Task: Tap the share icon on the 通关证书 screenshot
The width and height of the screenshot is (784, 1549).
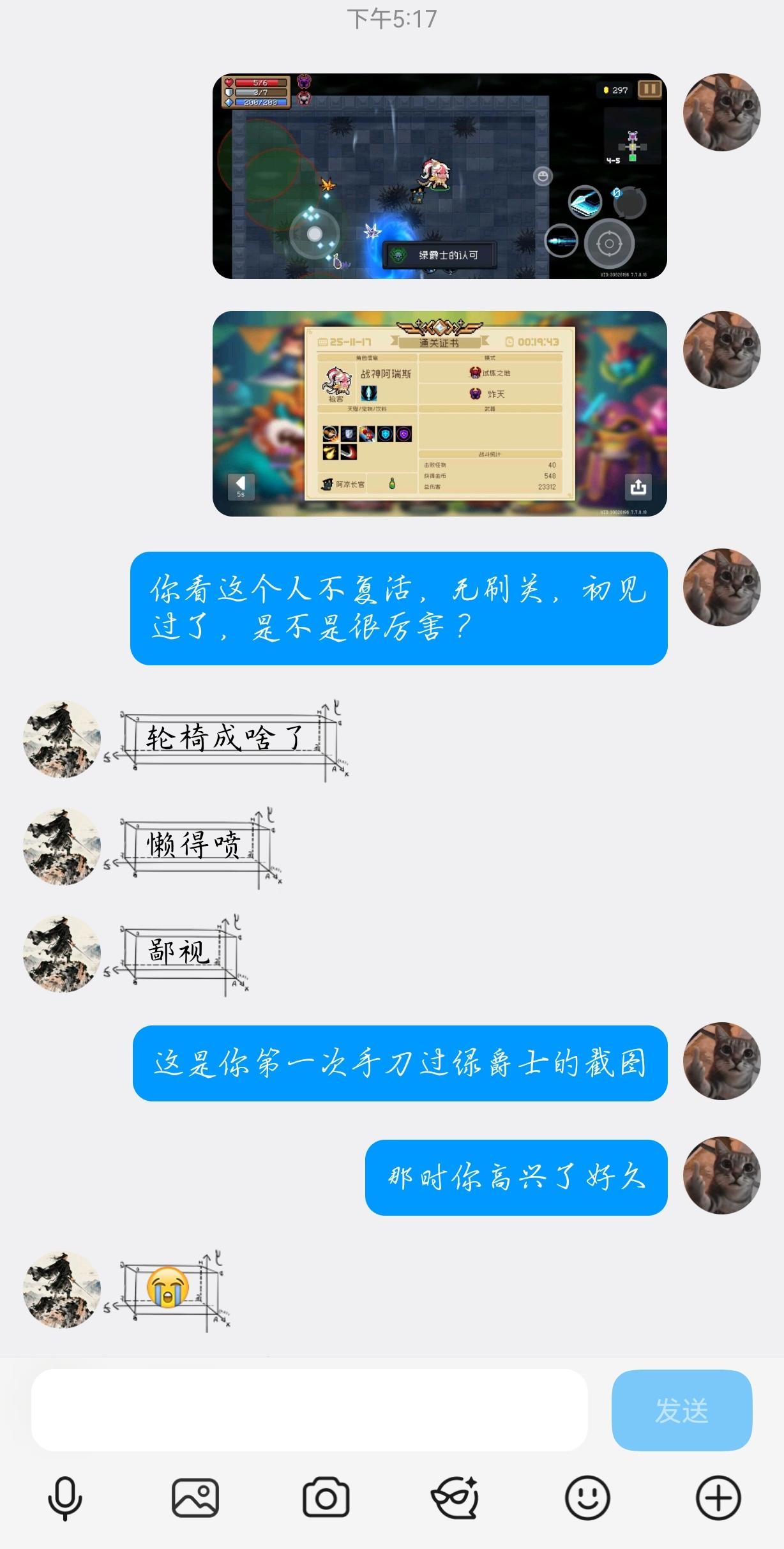Action: click(638, 488)
